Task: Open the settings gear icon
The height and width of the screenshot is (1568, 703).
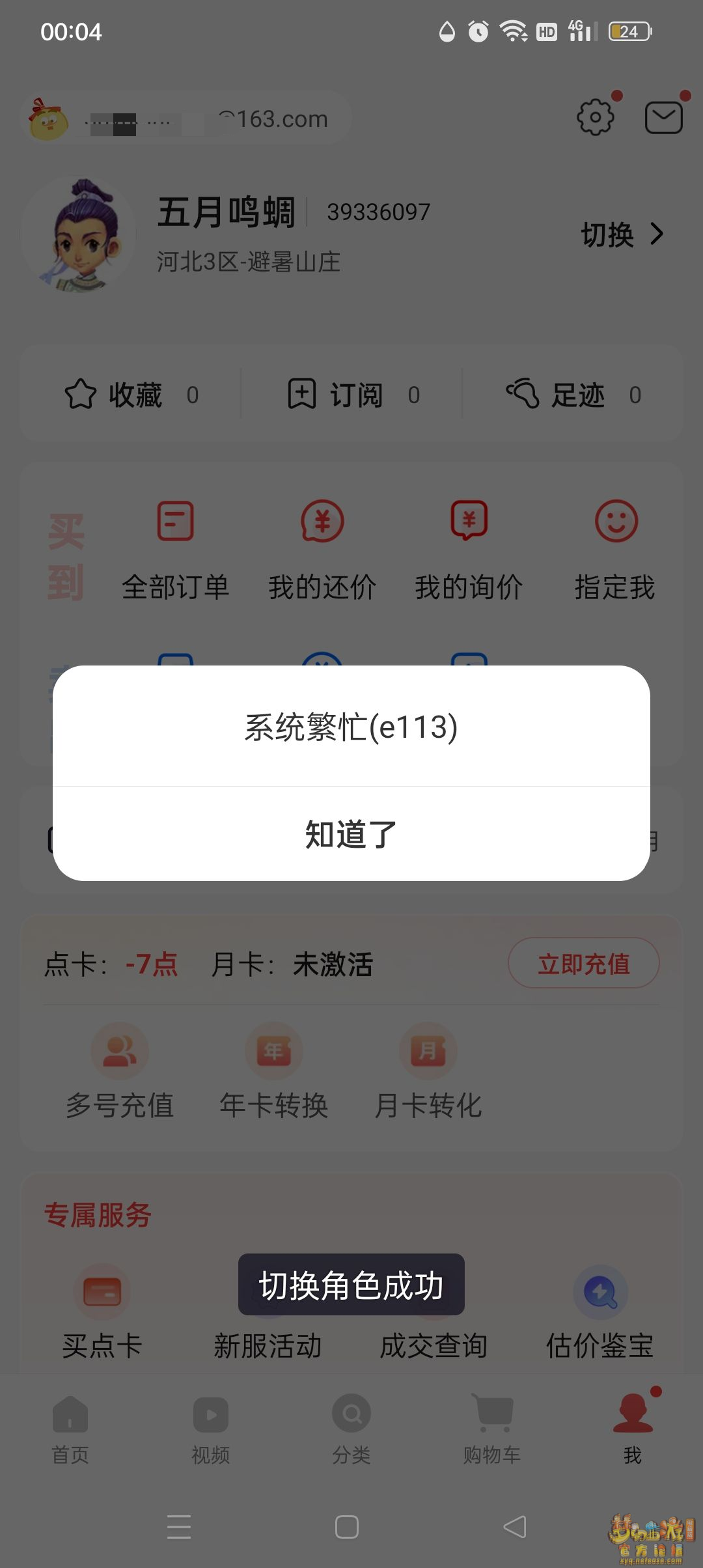Action: tap(596, 118)
